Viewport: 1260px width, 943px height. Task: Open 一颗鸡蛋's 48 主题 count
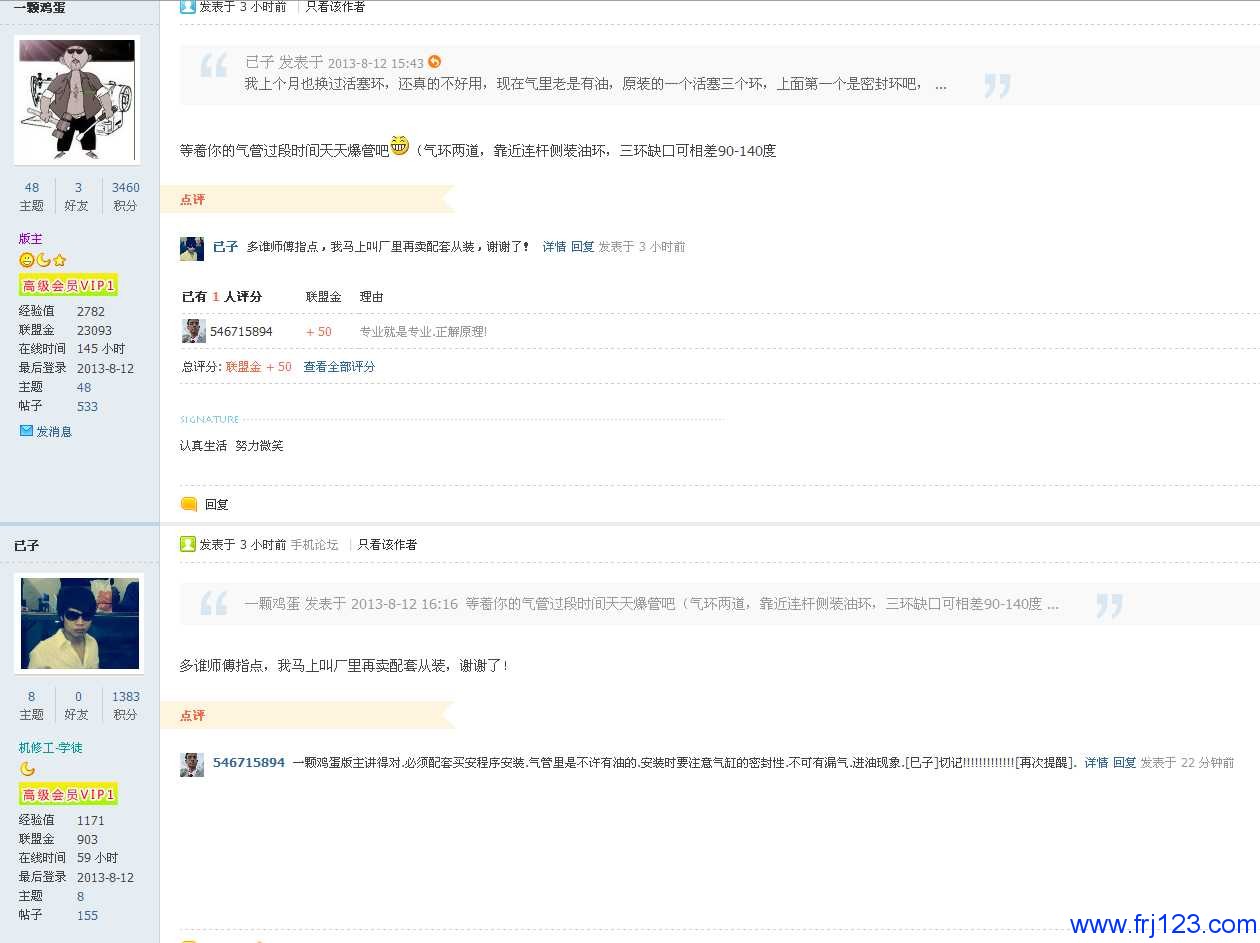[x=32, y=188]
